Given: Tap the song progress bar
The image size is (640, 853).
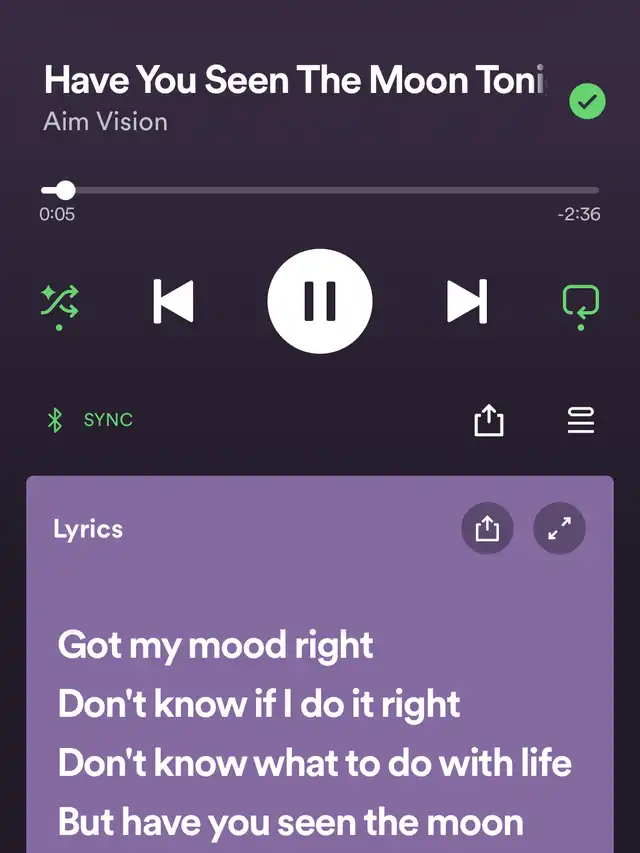Looking at the screenshot, I should click(320, 190).
